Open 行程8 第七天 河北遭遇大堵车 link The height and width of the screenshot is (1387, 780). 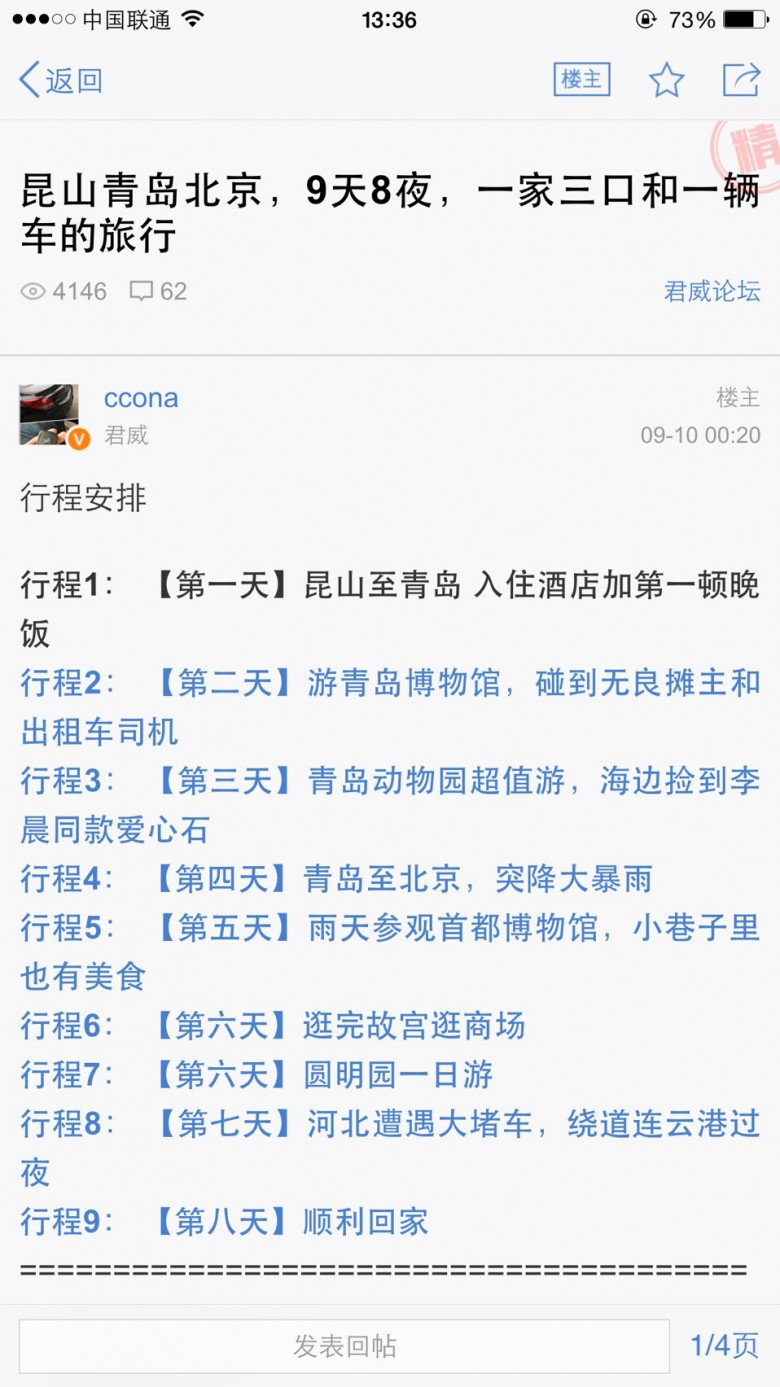click(x=390, y=1123)
